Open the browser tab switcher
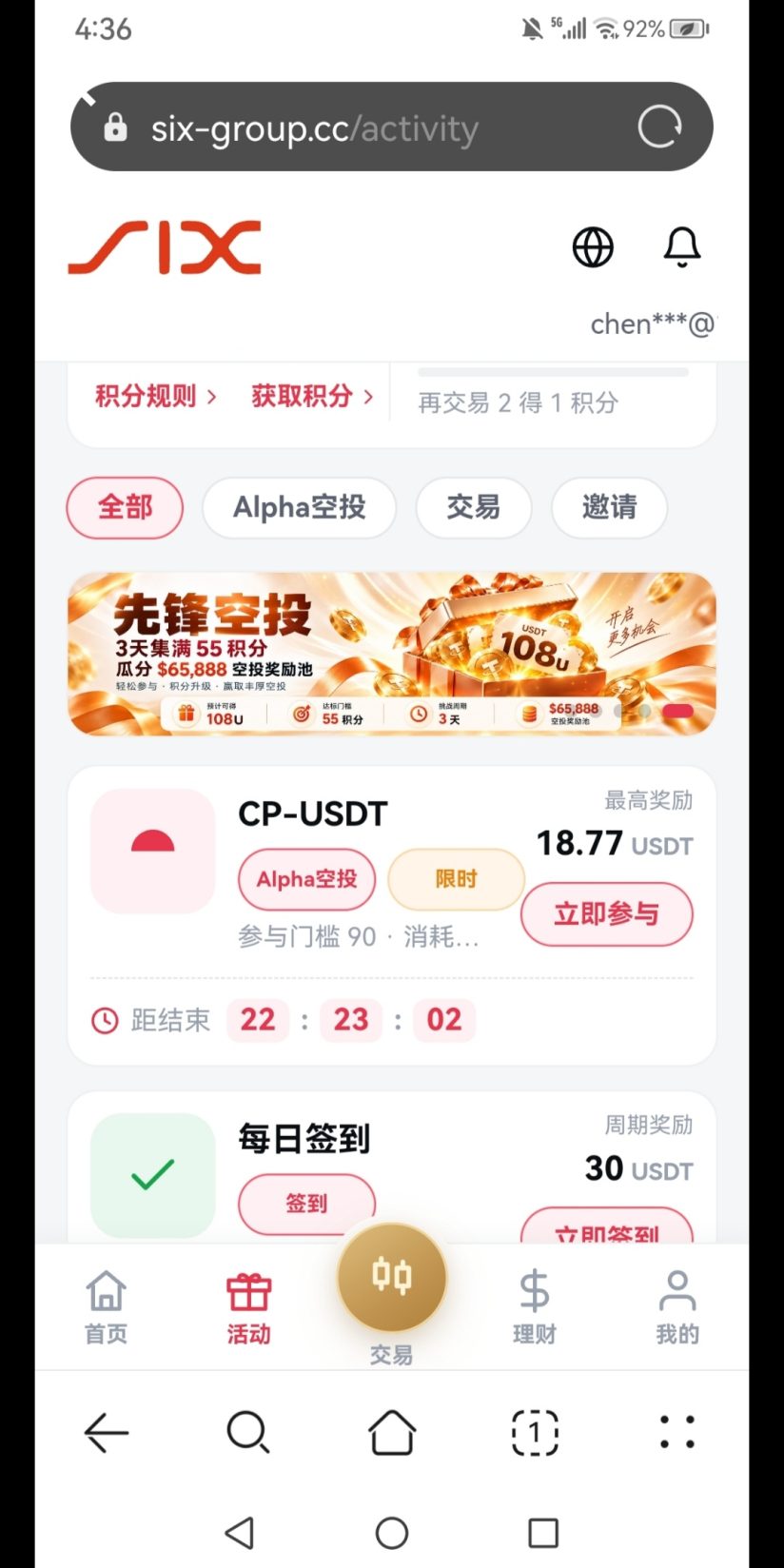The image size is (784, 1568). pyautogui.click(x=535, y=1432)
